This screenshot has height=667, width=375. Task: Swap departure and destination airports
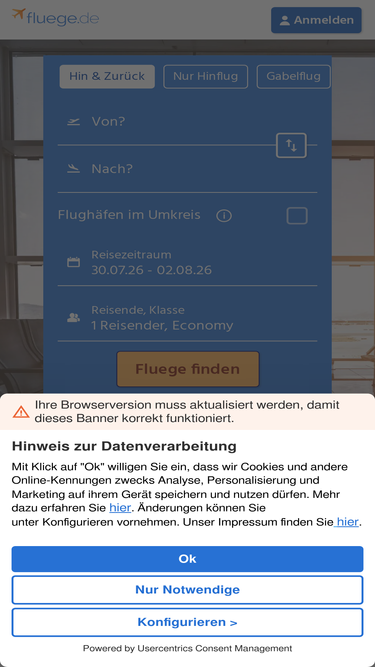click(291, 145)
